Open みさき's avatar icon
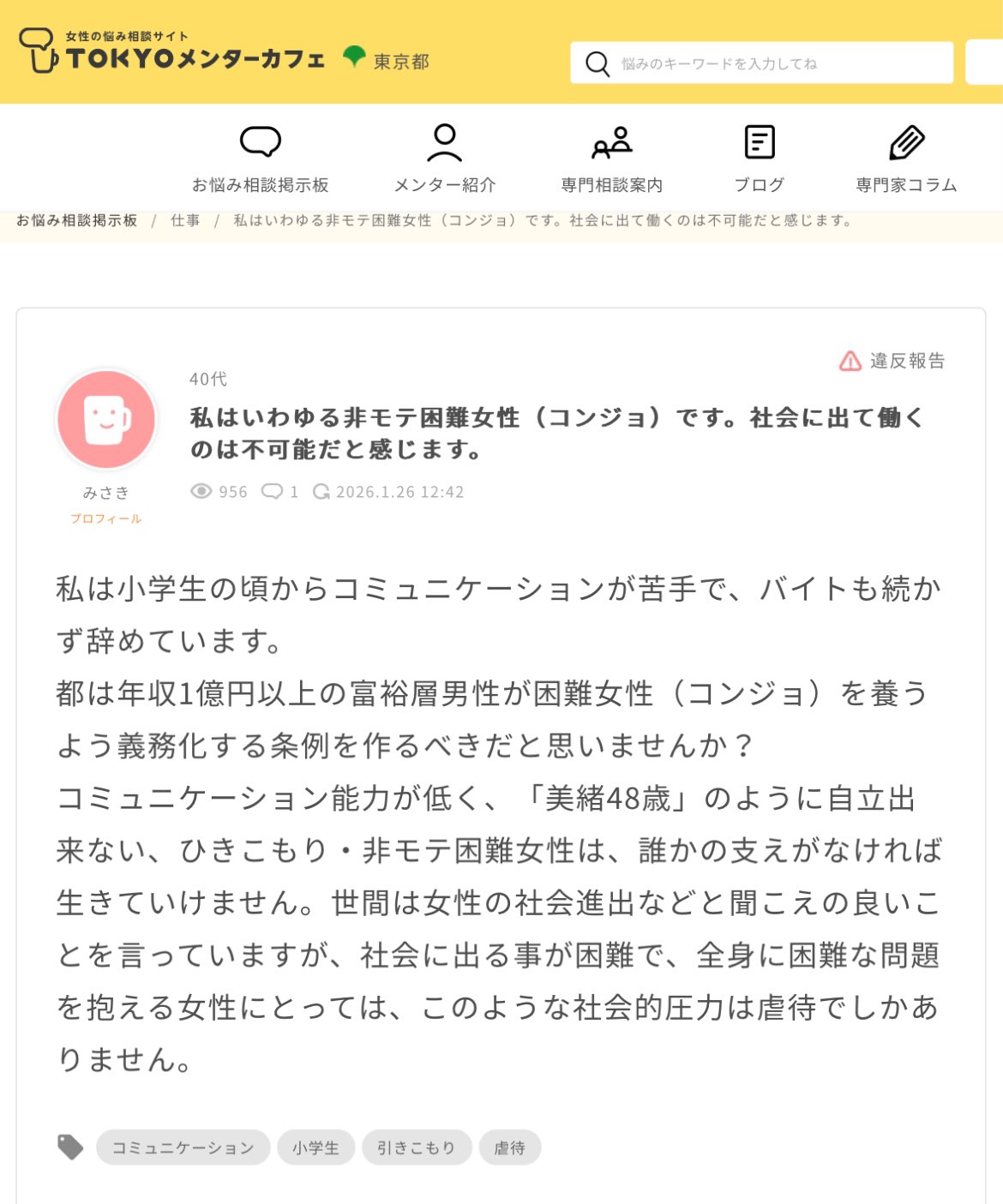Image resolution: width=1003 pixels, height=1204 pixels. [x=106, y=420]
